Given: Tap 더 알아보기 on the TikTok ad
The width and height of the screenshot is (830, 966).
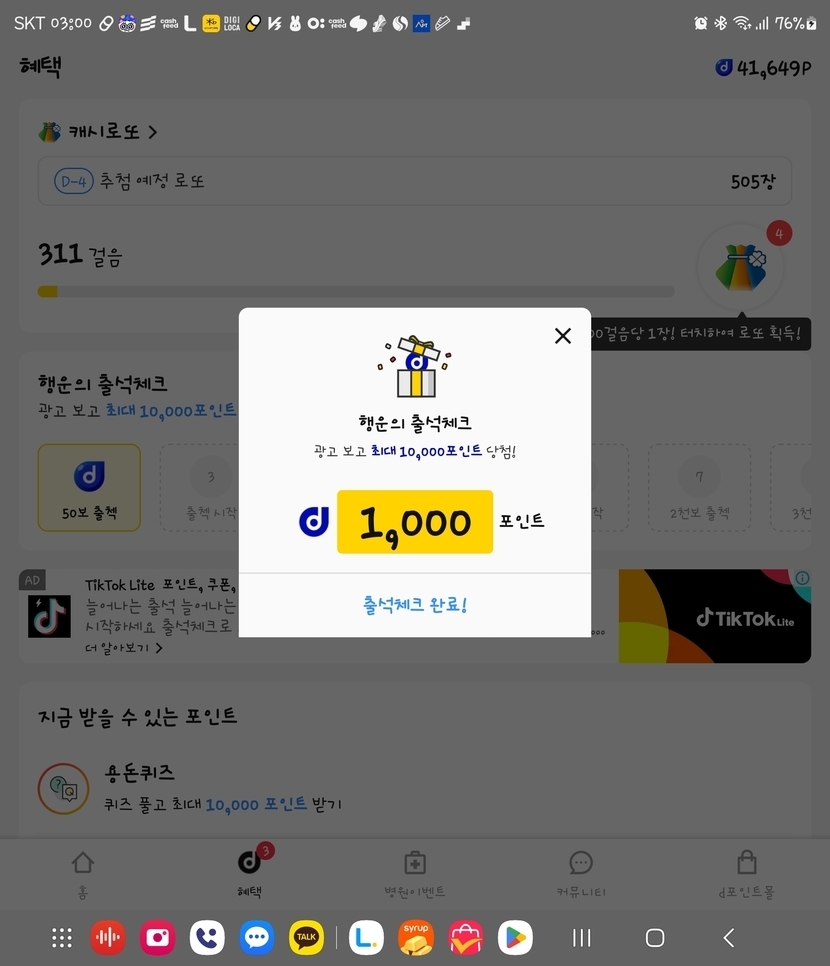Looking at the screenshot, I should (x=124, y=648).
